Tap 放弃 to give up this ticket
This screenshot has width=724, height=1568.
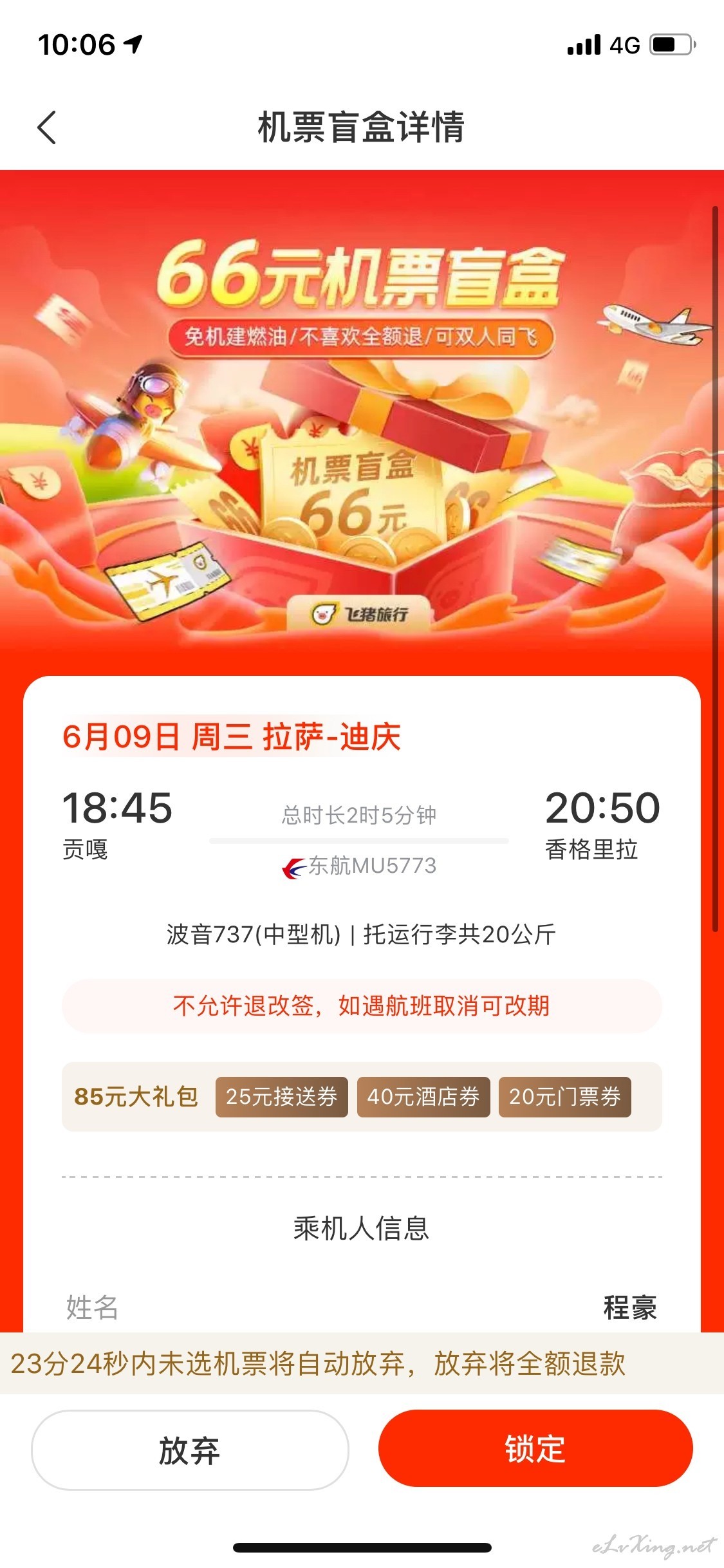point(190,1450)
